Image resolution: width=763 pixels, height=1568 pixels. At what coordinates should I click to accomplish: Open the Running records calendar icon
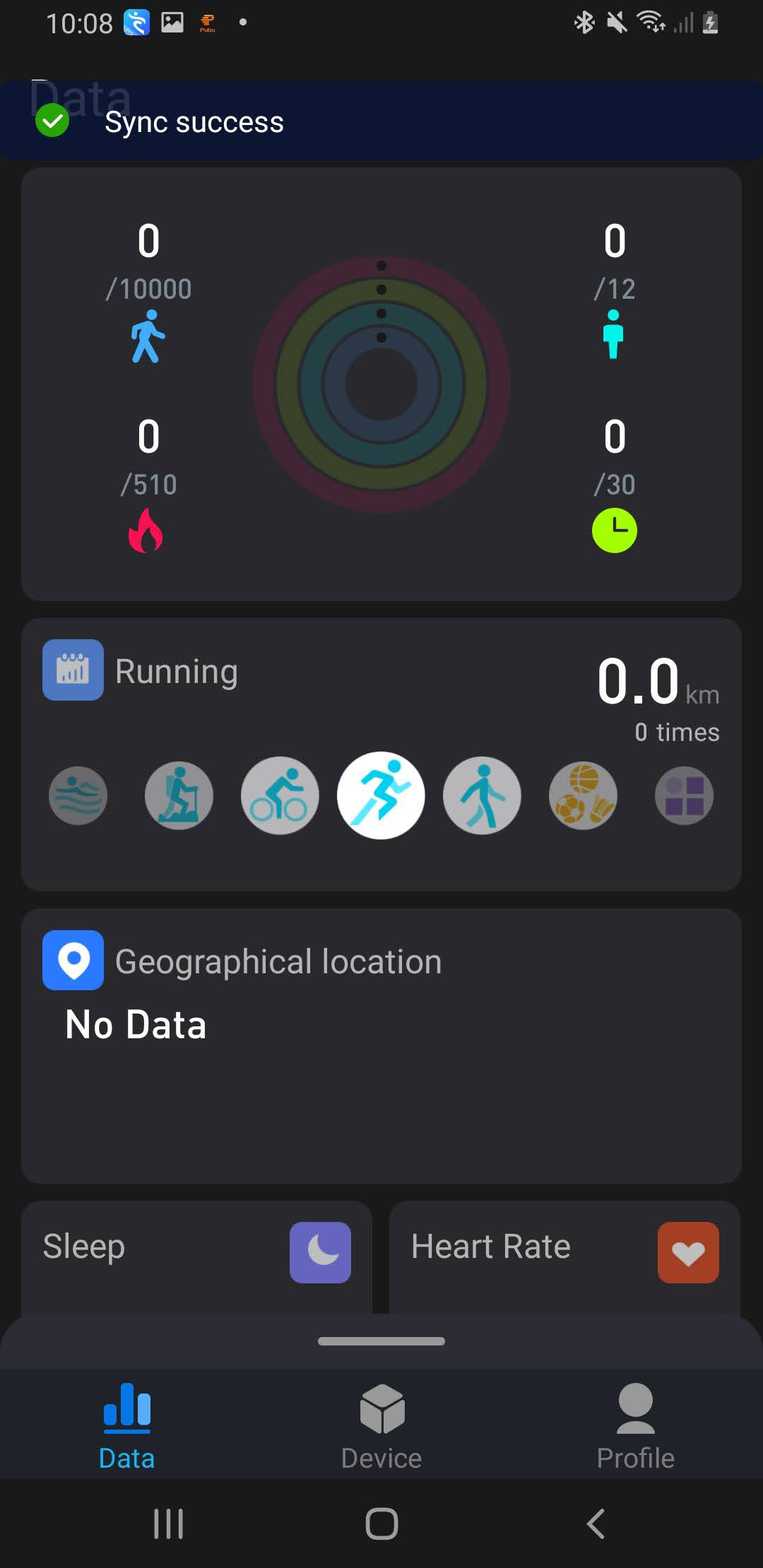(x=73, y=670)
